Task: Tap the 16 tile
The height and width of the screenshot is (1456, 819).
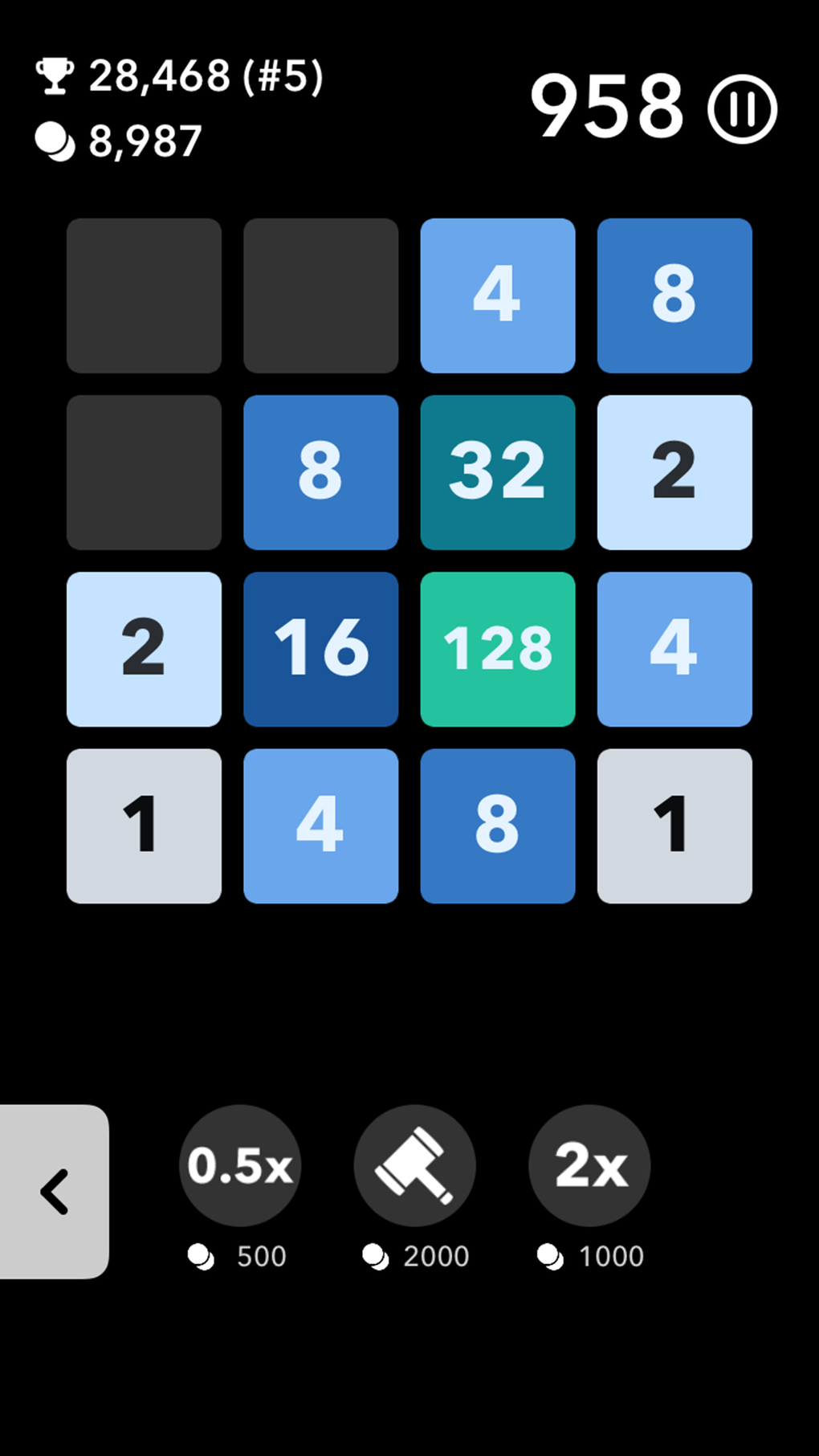Action: coord(321,649)
